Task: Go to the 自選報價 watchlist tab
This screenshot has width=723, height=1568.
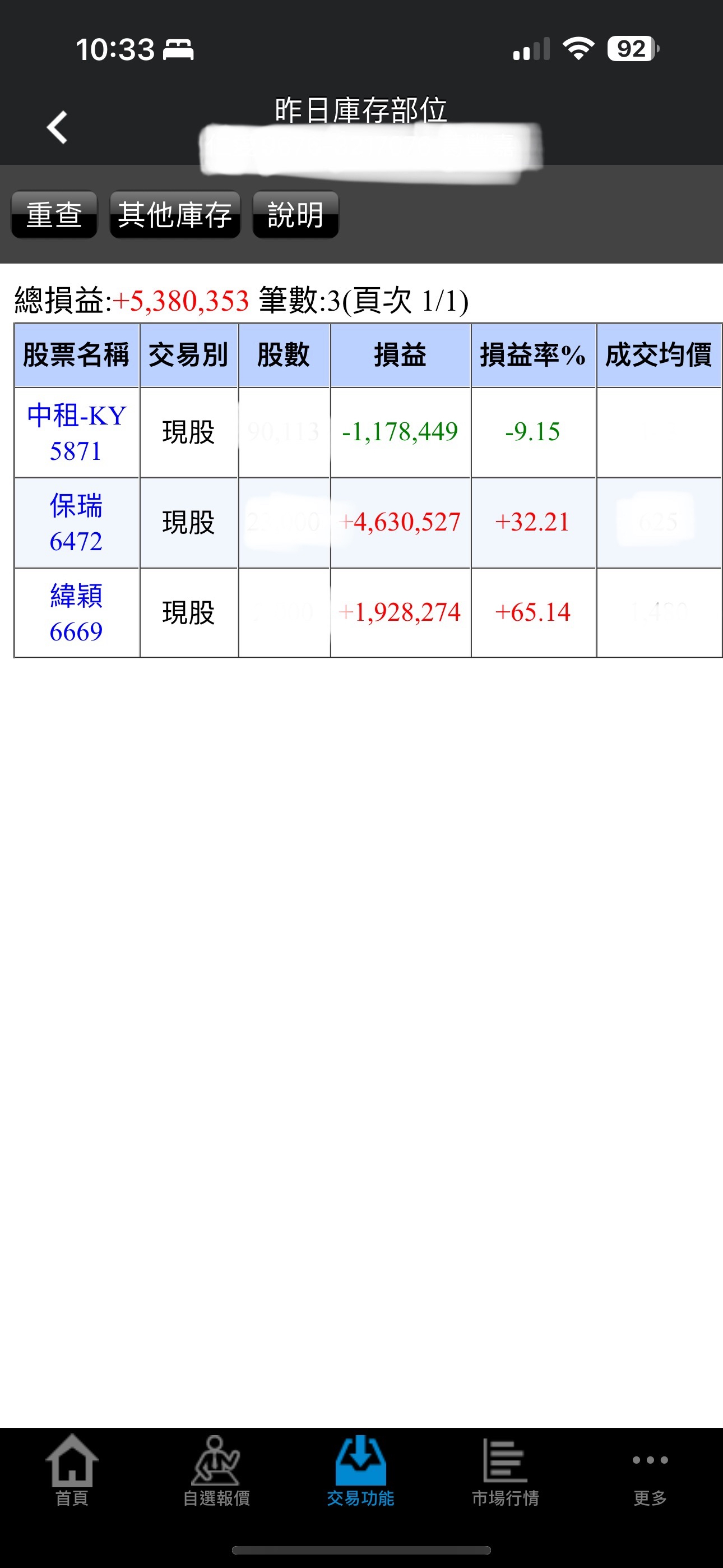Action: (x=216, y=1470)
